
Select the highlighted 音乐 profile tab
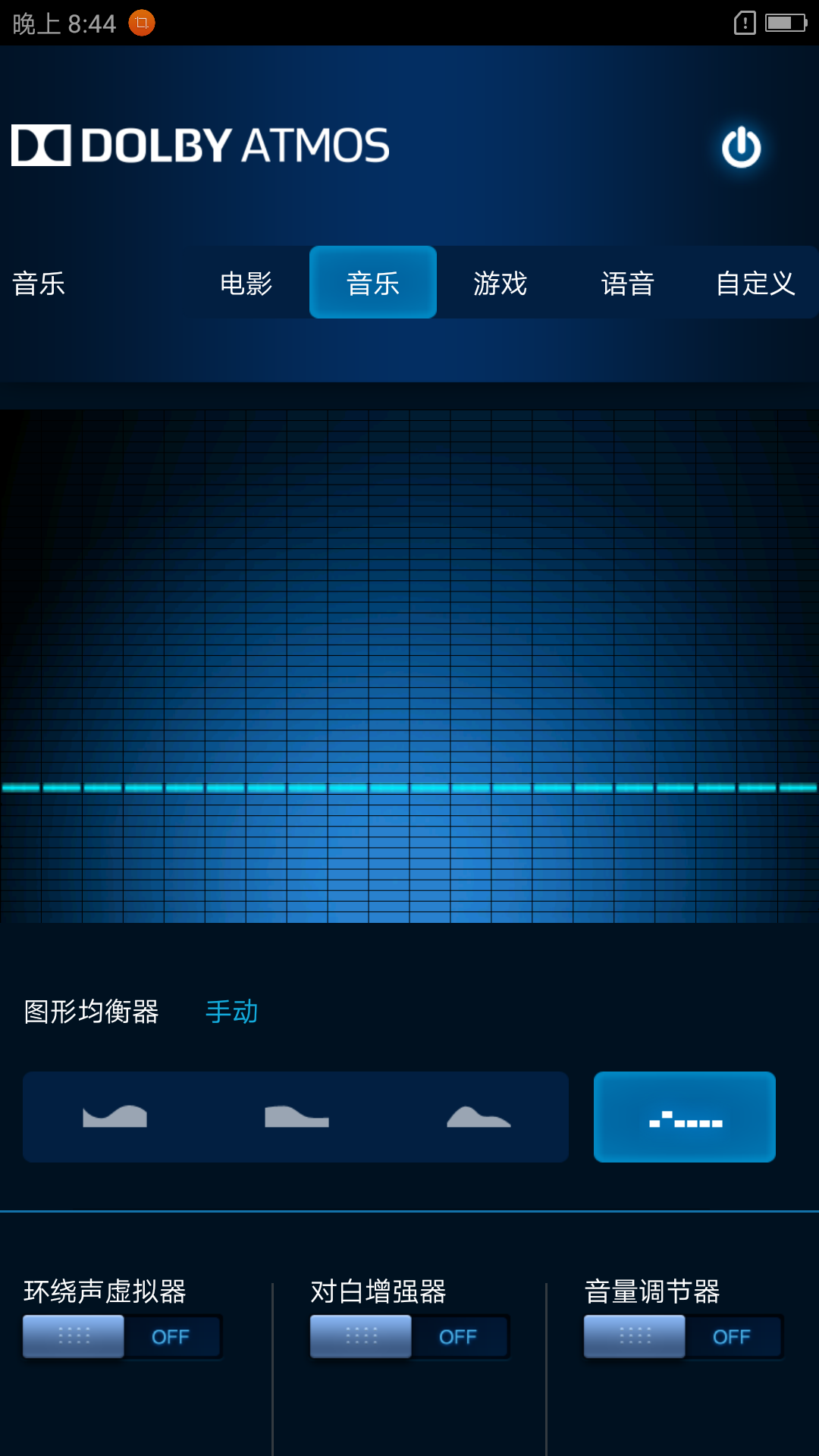[372, 283]
